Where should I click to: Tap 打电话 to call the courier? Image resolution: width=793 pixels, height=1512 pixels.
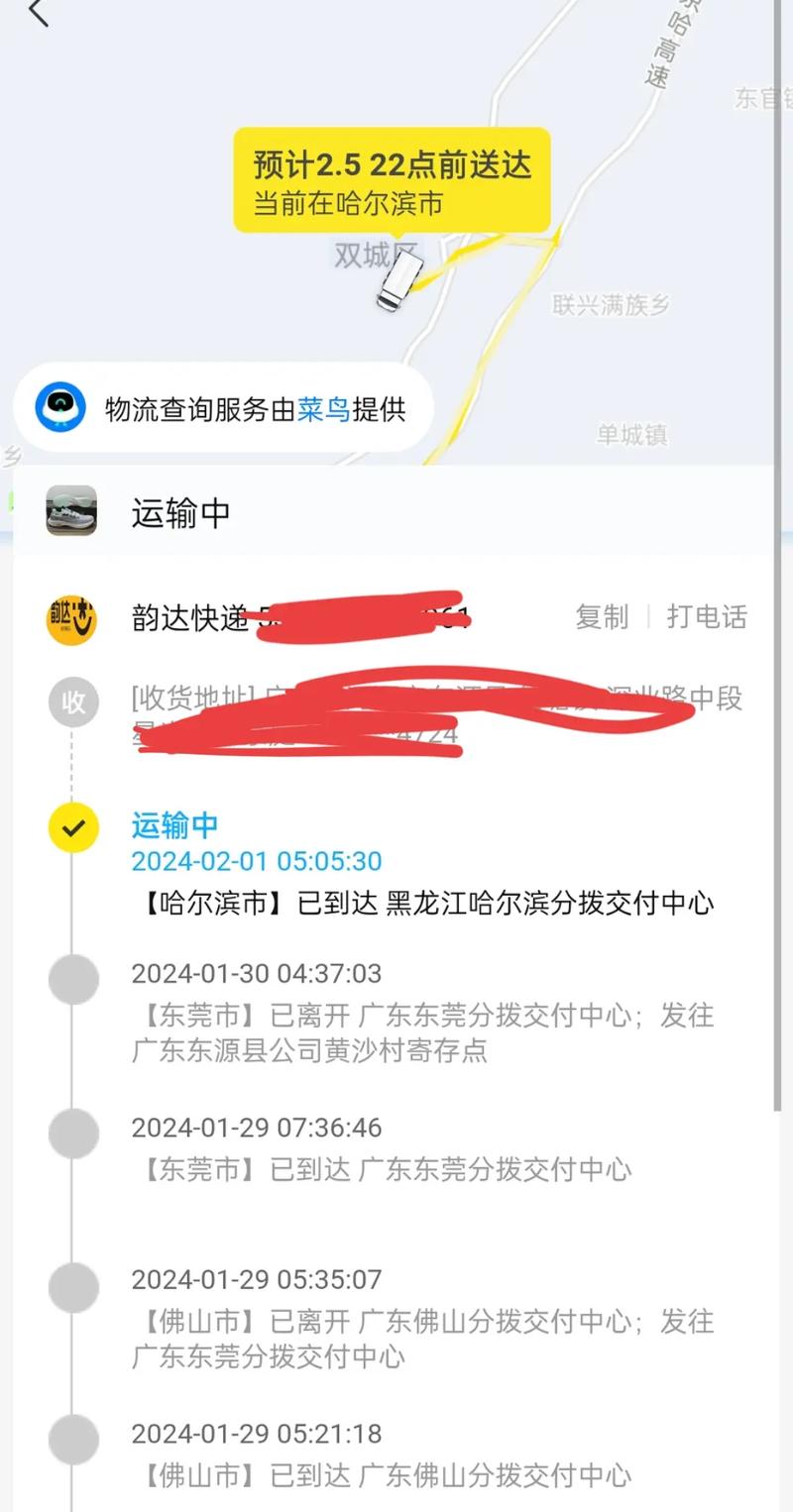pos(707,618)
